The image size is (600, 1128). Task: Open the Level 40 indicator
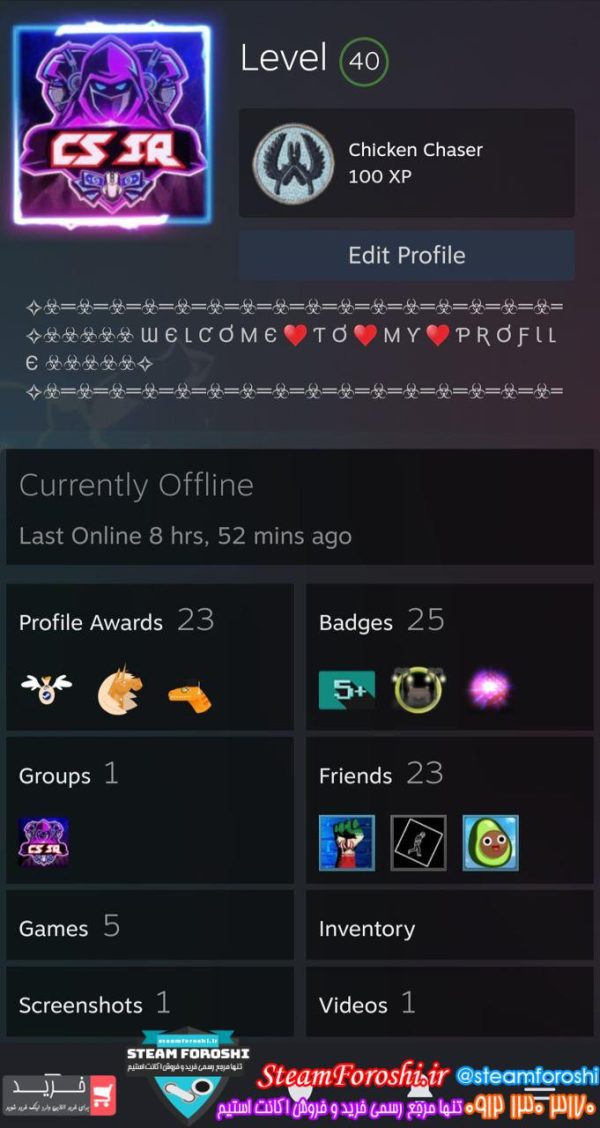363,62
